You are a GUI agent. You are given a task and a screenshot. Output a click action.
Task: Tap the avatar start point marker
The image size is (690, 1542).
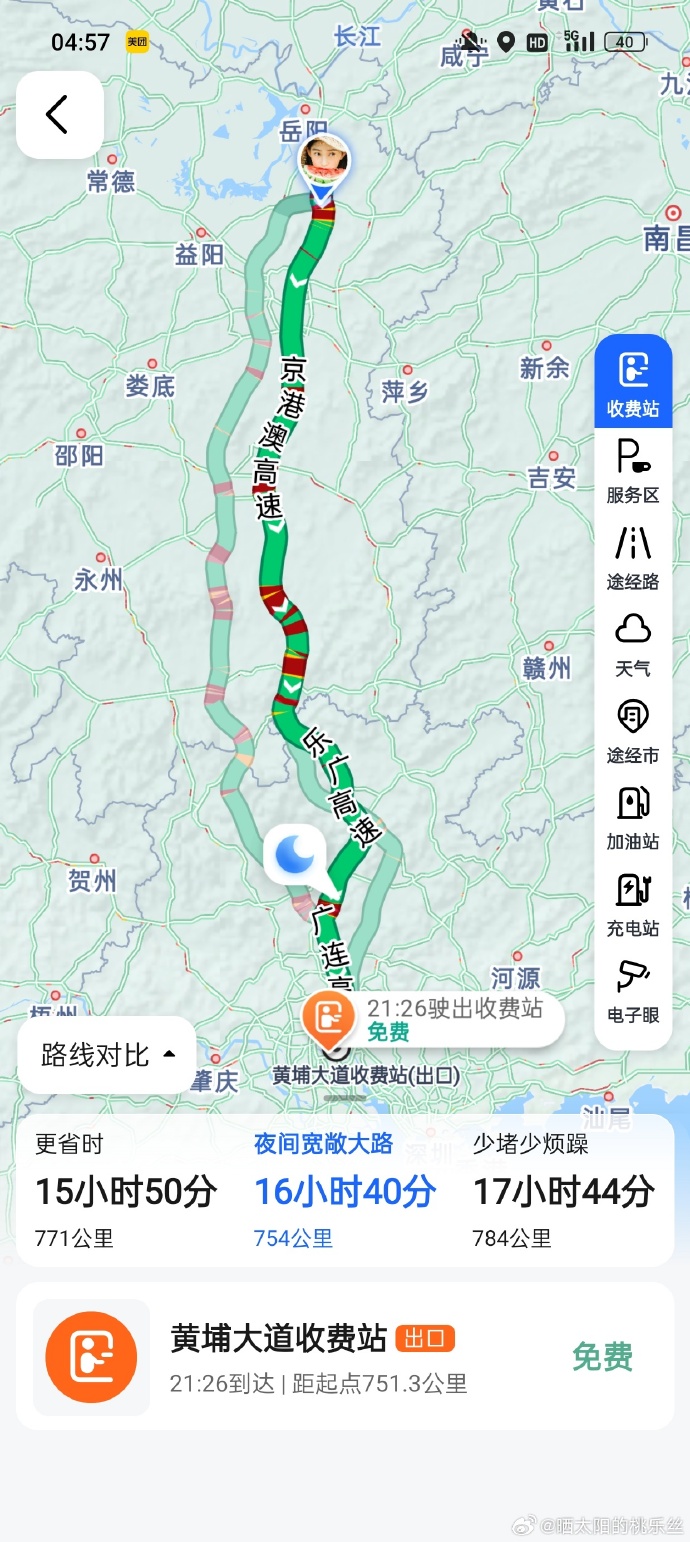tap(324, 162)
